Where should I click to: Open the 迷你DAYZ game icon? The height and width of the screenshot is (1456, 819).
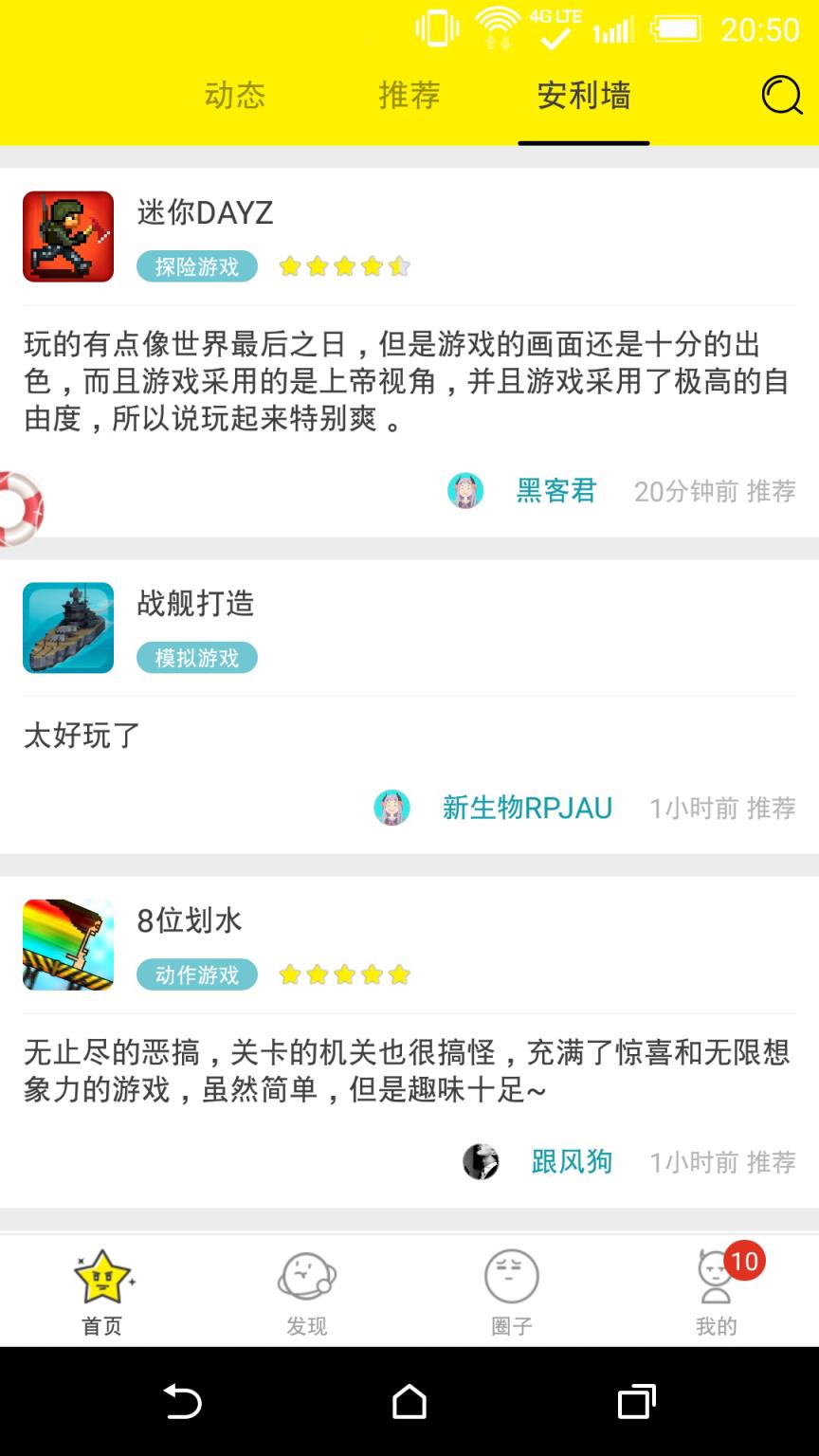point(67,236)
